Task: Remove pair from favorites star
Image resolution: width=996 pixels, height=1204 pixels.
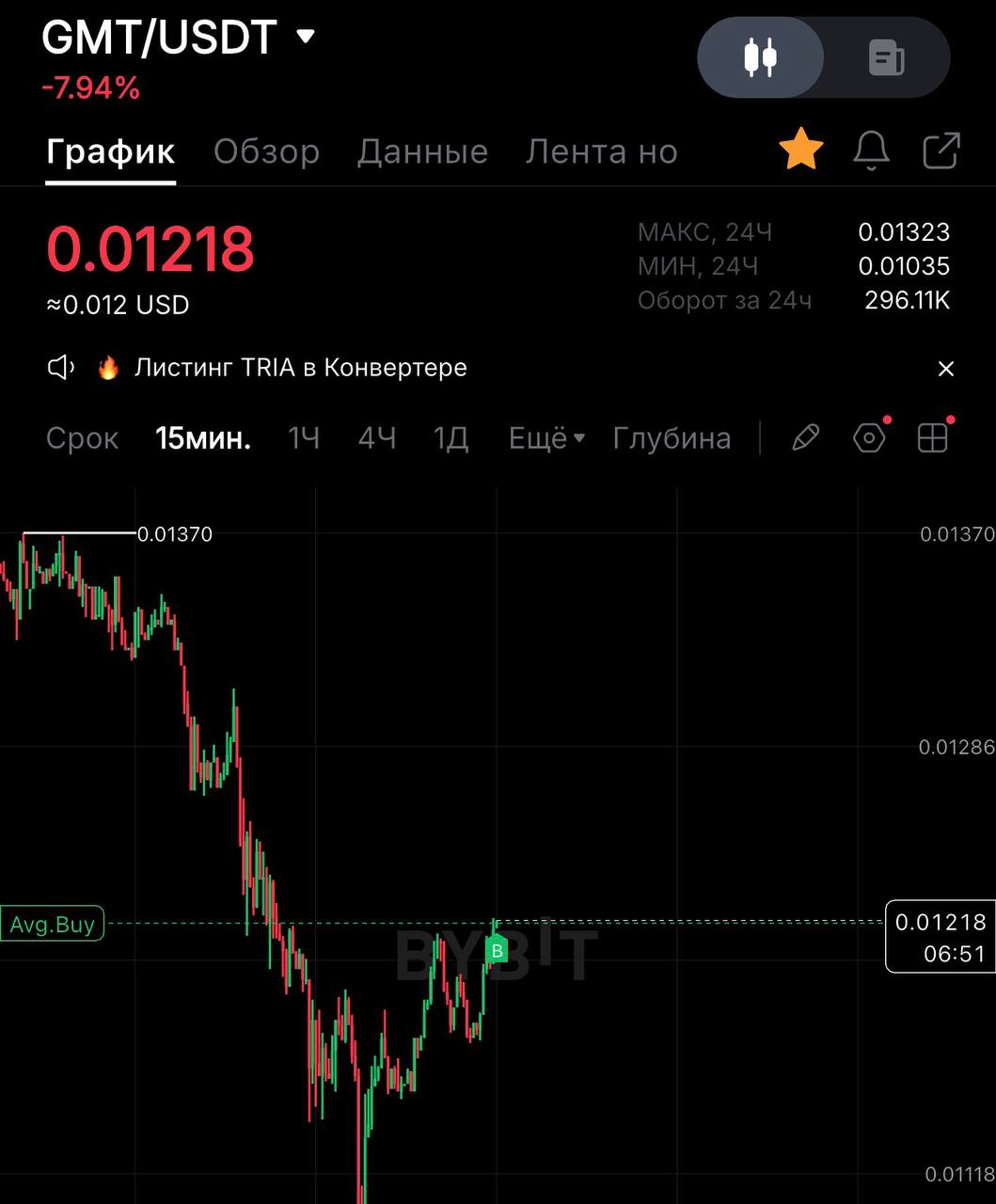Action: pos(800,150)
